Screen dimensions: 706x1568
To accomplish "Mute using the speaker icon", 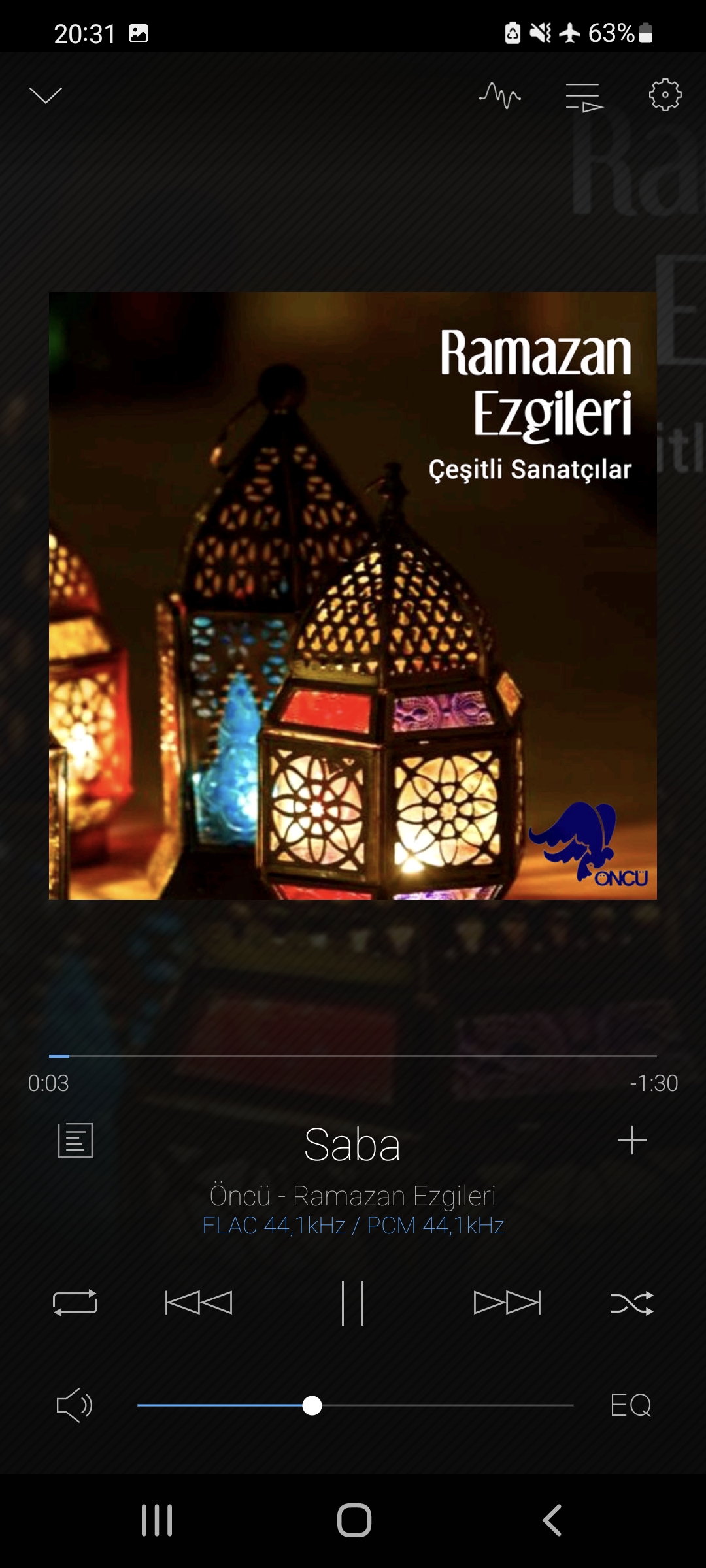I will click(75, 1405).
